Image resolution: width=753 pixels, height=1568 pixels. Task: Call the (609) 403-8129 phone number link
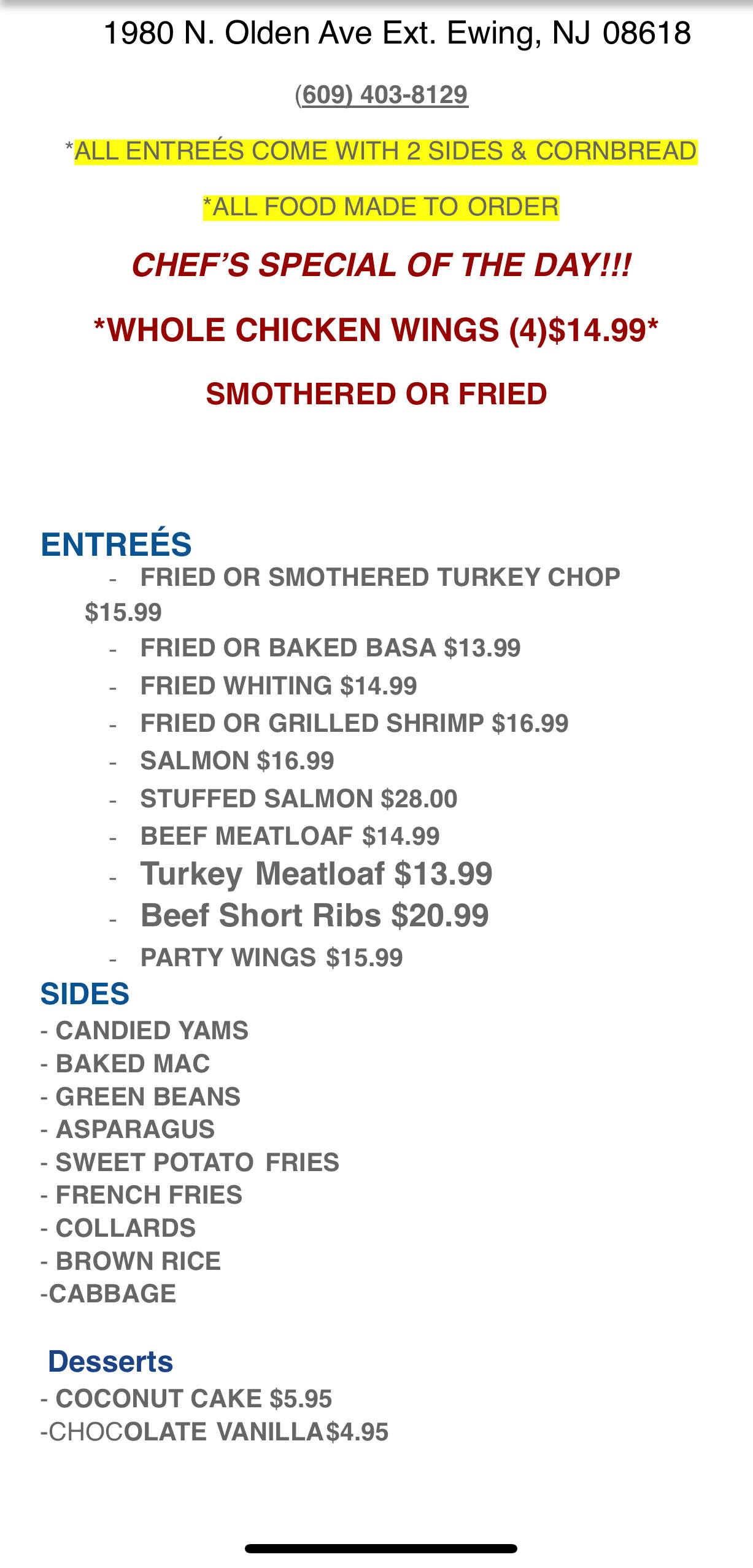382,95
